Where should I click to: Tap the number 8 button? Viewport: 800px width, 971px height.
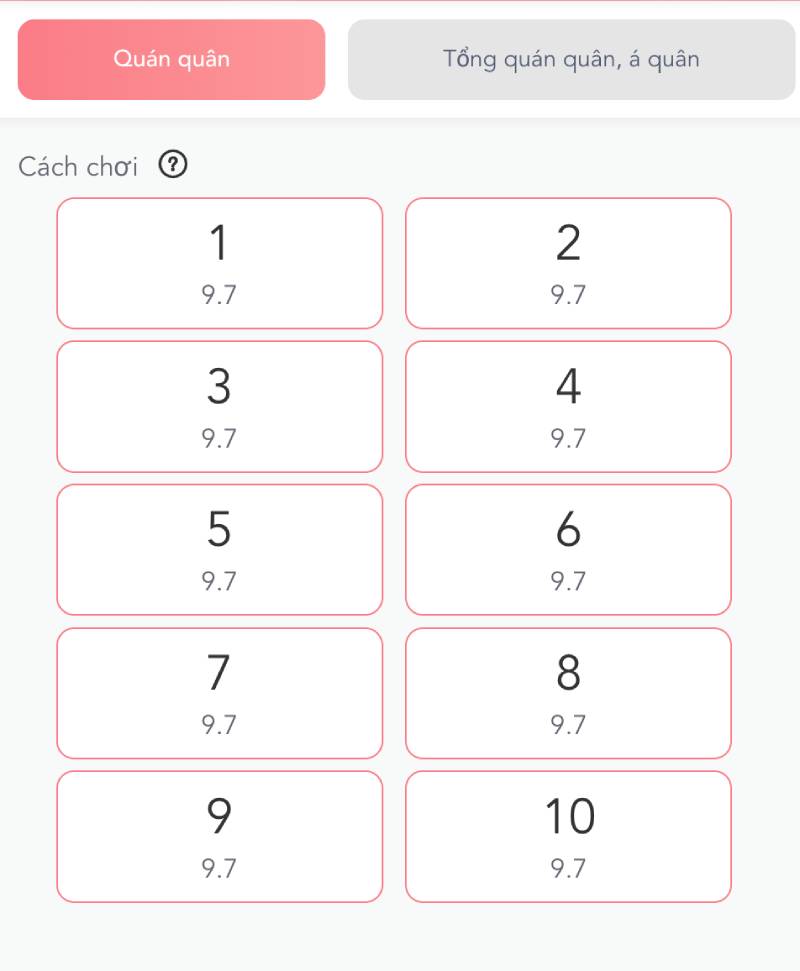point(568,692)
